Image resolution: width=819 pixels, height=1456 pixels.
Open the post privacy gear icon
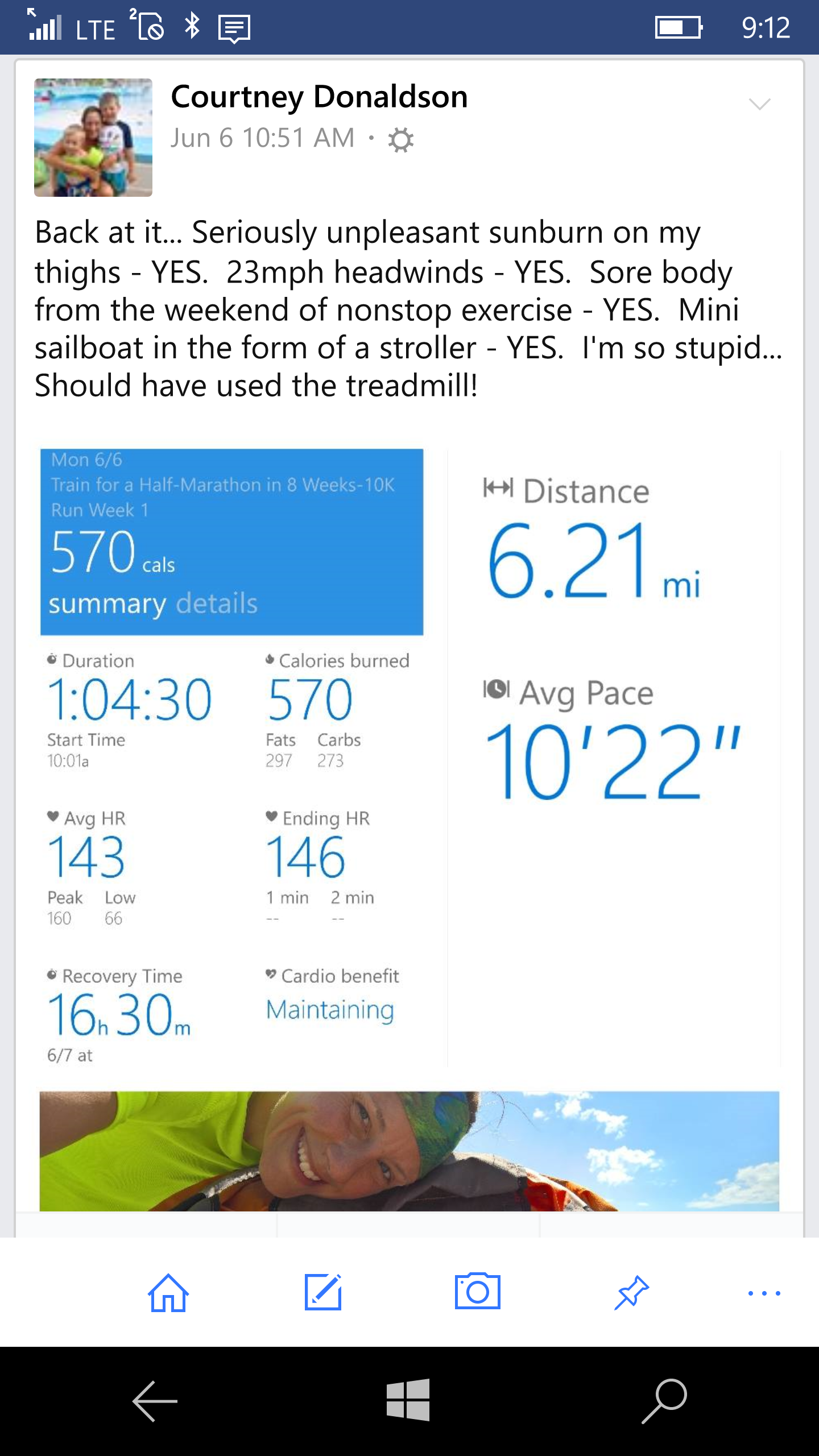point(401,140)
